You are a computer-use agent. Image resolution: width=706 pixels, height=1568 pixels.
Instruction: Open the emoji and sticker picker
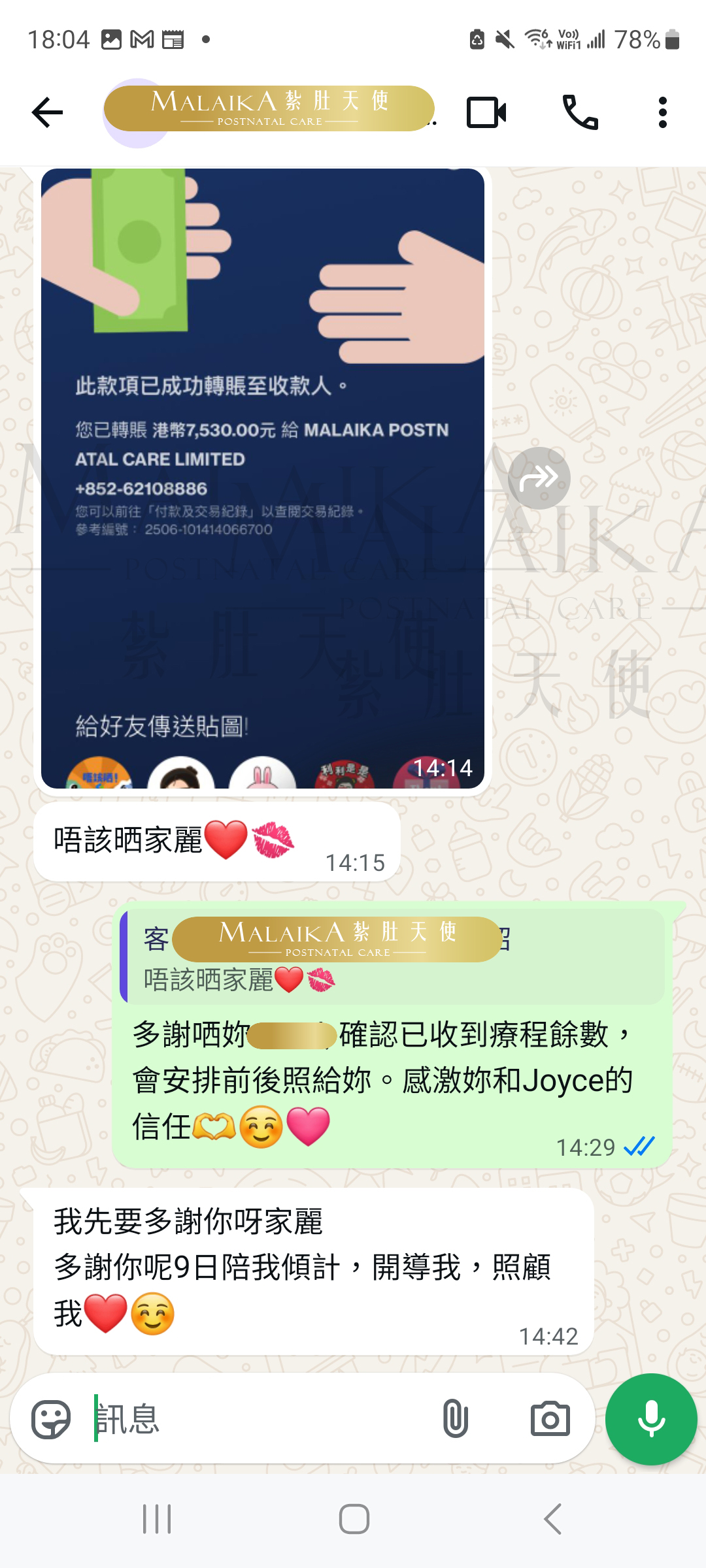click(x=51, y=1419)
